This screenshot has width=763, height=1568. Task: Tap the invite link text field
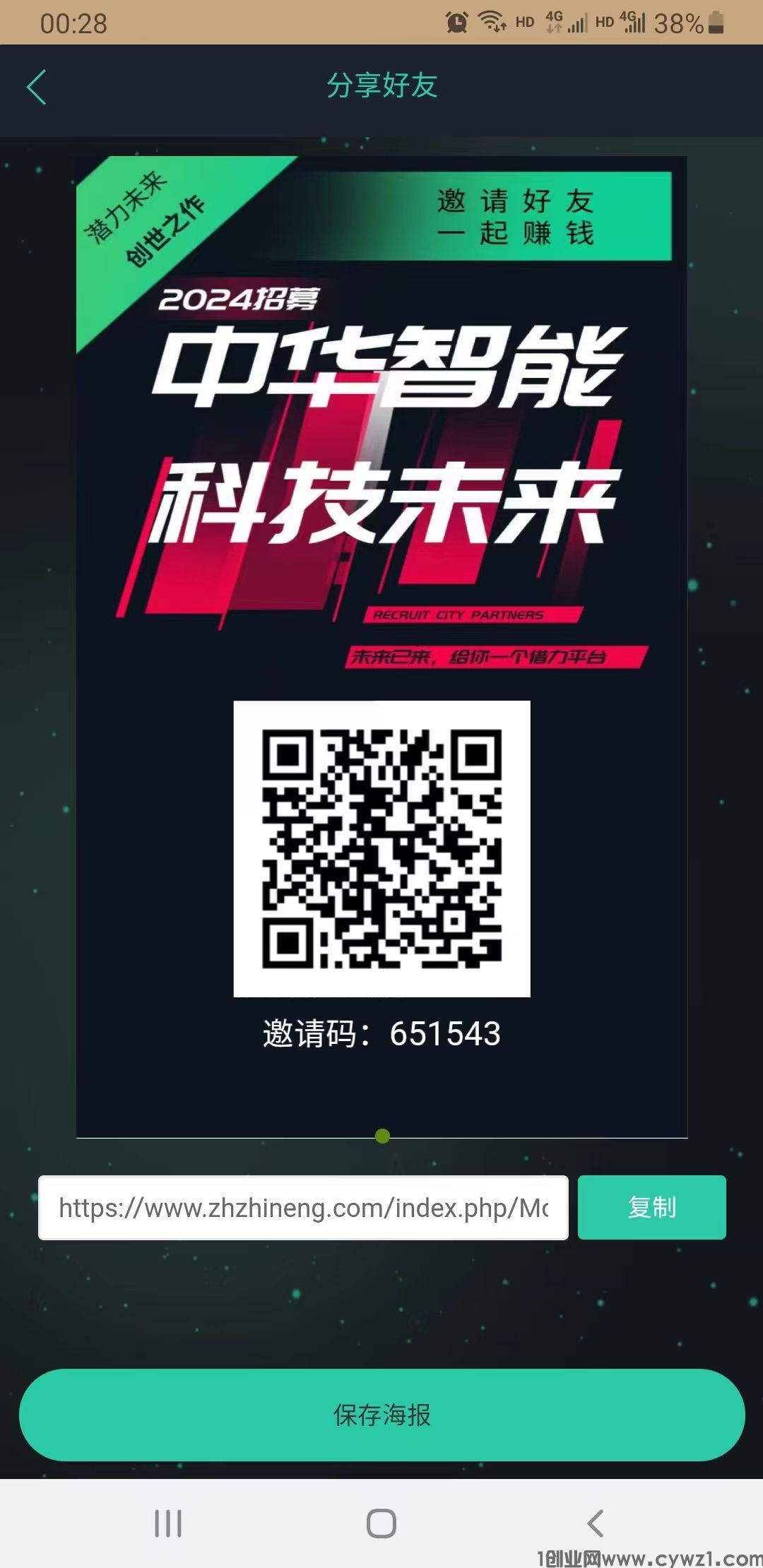coord(303,1207)
